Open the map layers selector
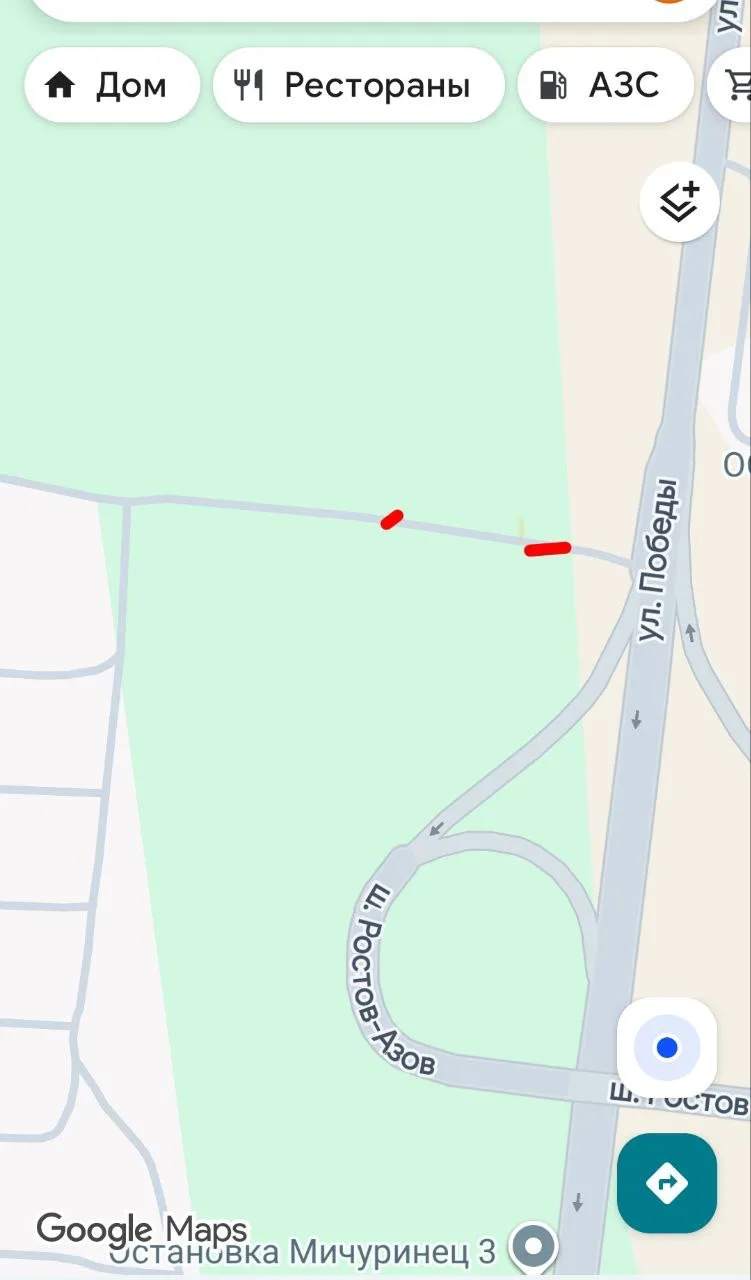The image size is (751, 1280). [679, 201]
